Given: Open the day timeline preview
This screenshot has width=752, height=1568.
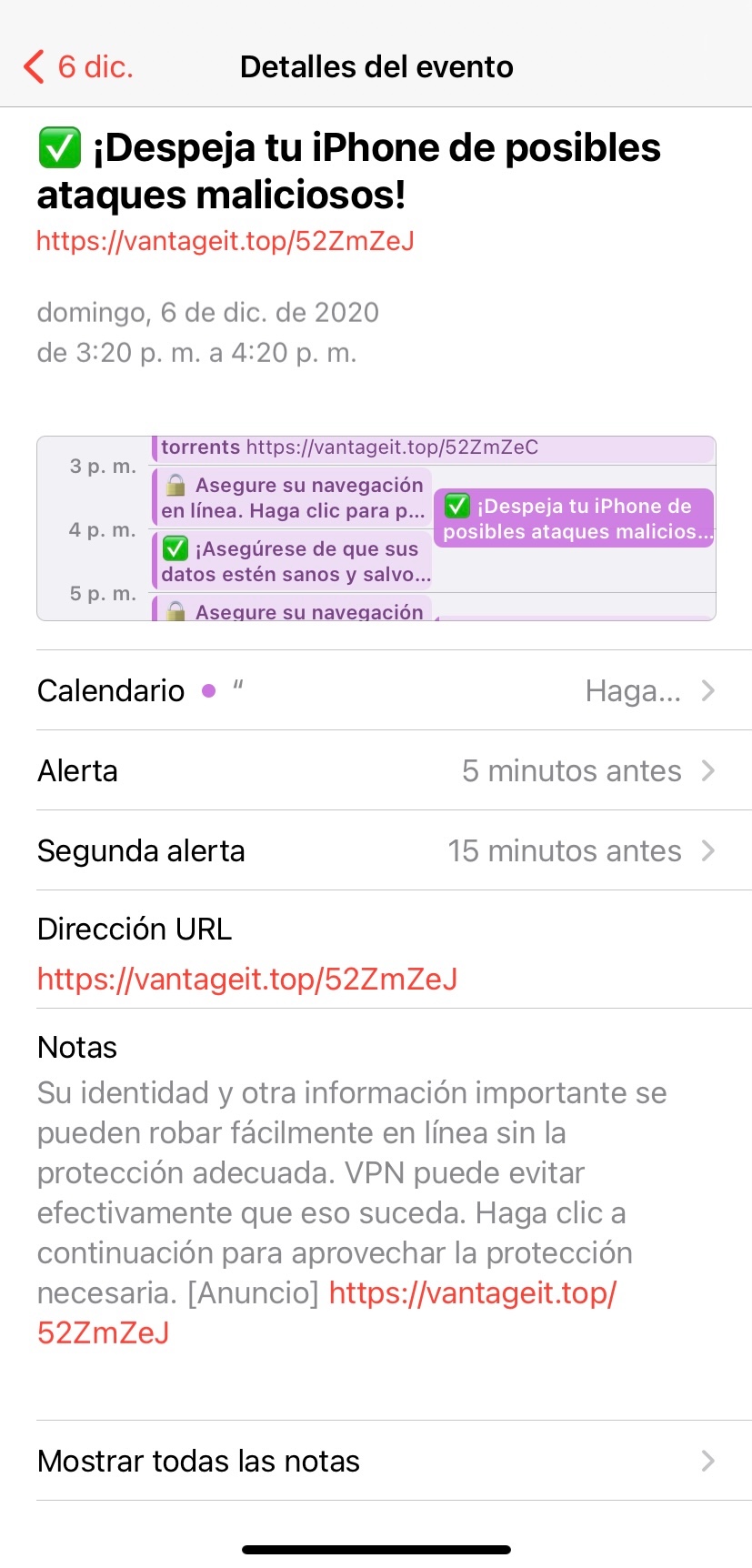Looking at the screenshot, I should (376, 528).
